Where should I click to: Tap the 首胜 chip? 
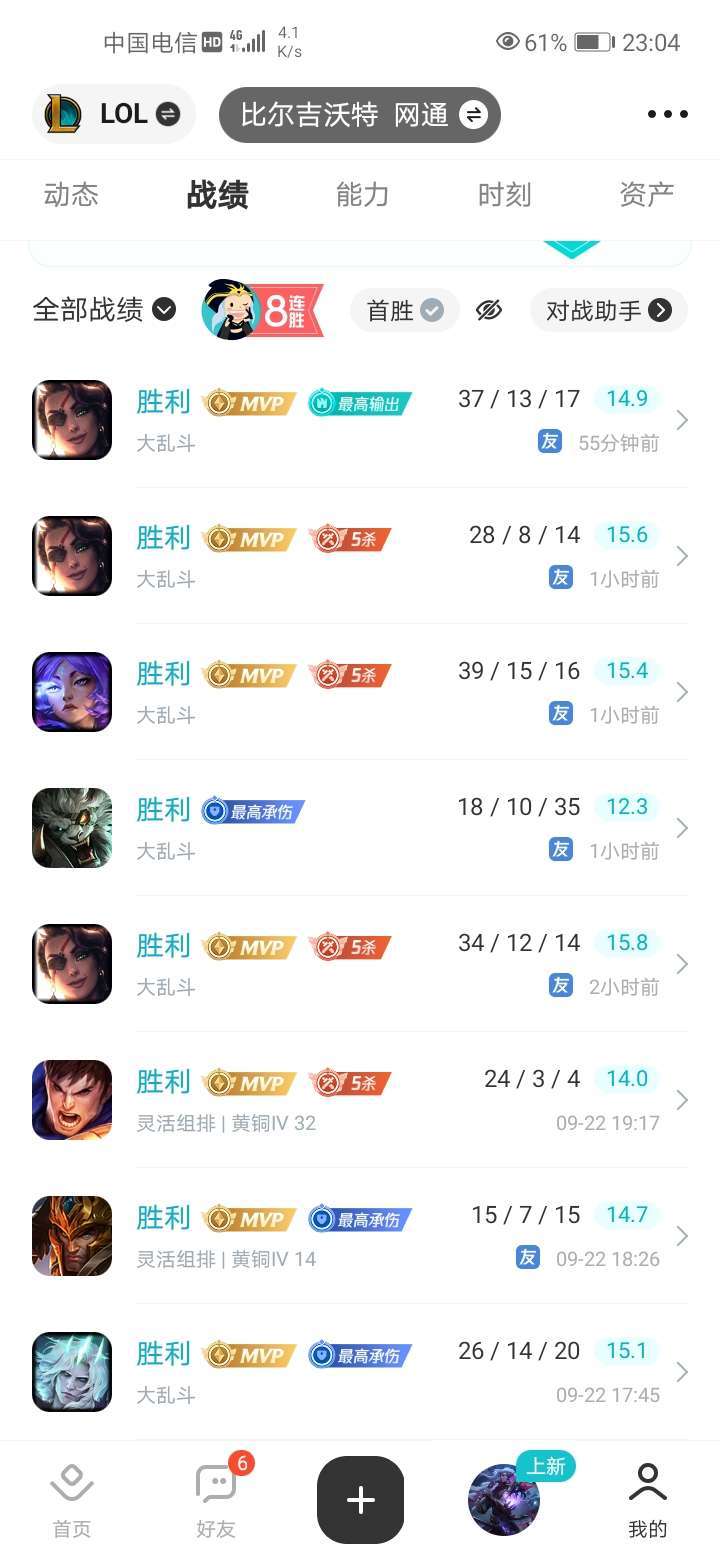[404, 311]
